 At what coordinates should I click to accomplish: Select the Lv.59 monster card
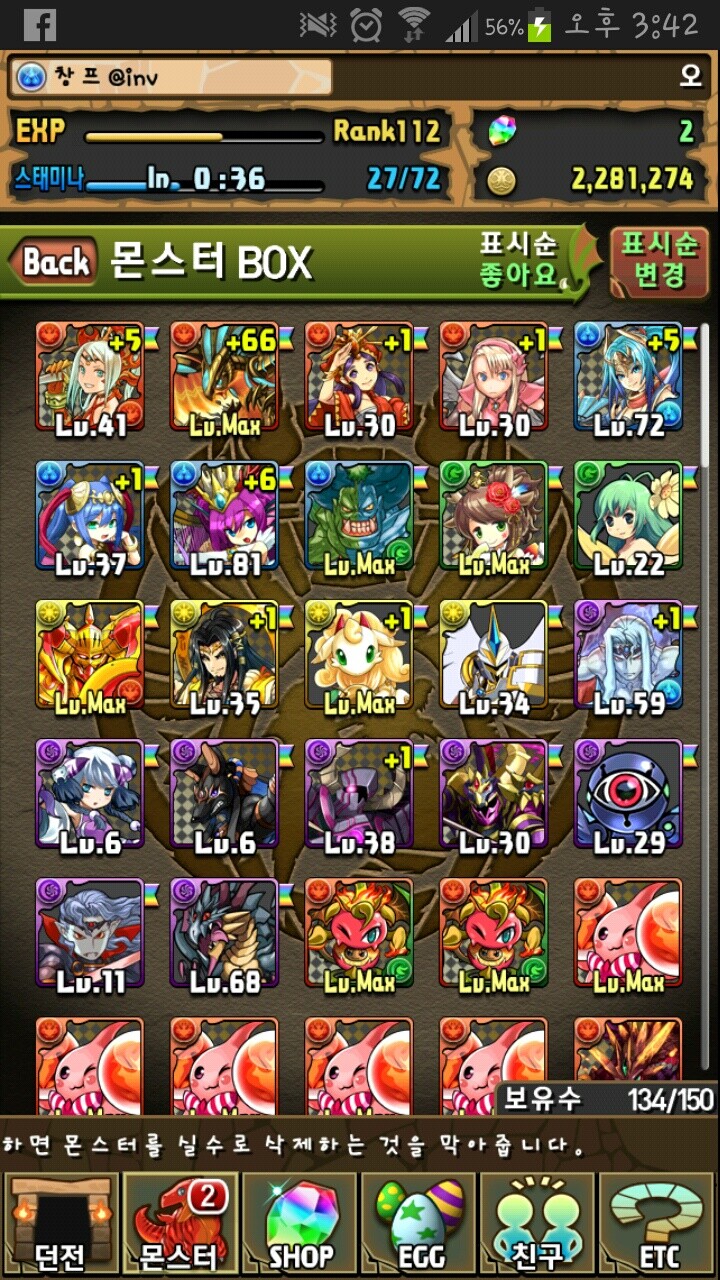(x=628, y=656)
